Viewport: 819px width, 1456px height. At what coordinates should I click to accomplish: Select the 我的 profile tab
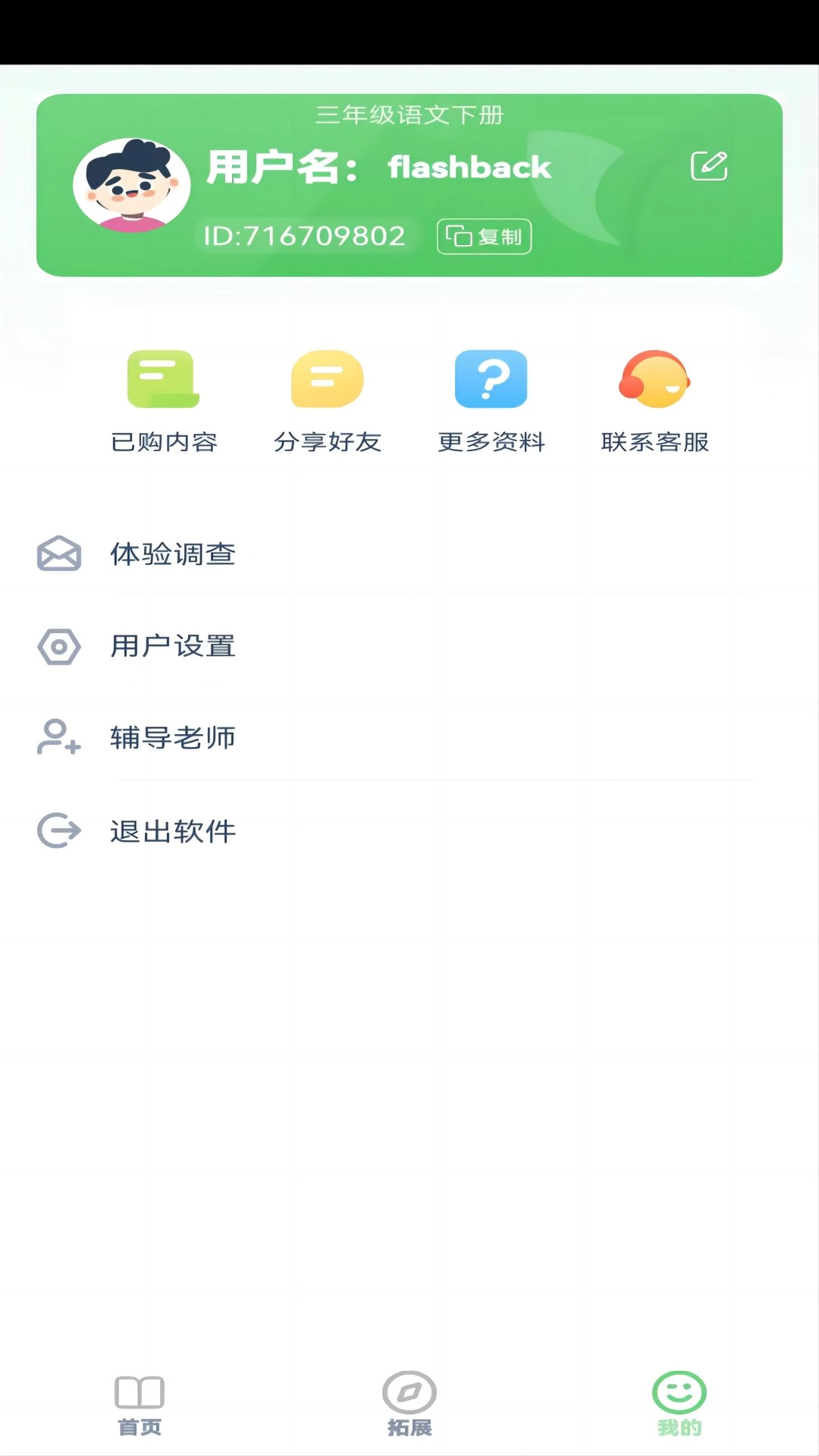[x=679, y=1404]
